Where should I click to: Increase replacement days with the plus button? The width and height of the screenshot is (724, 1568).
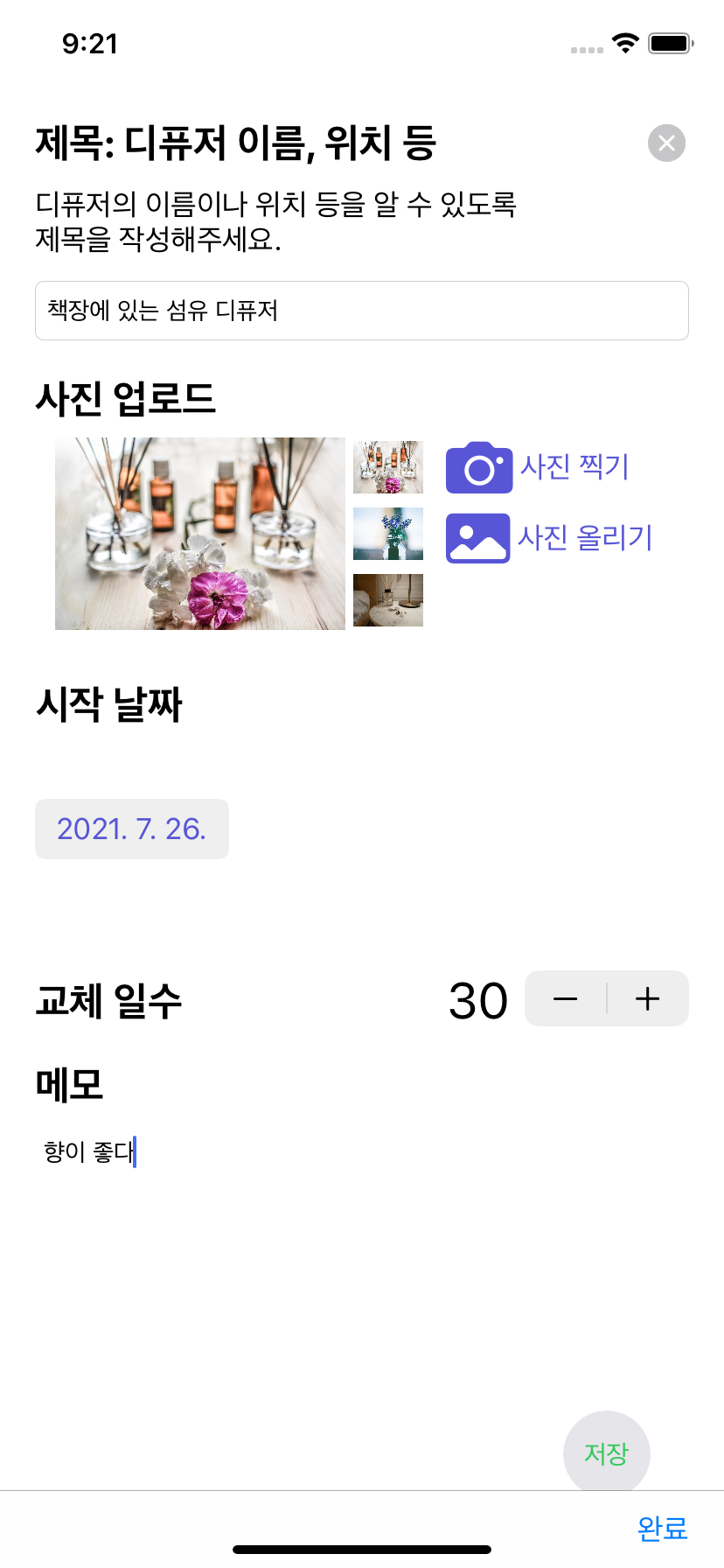pos(647,998)
